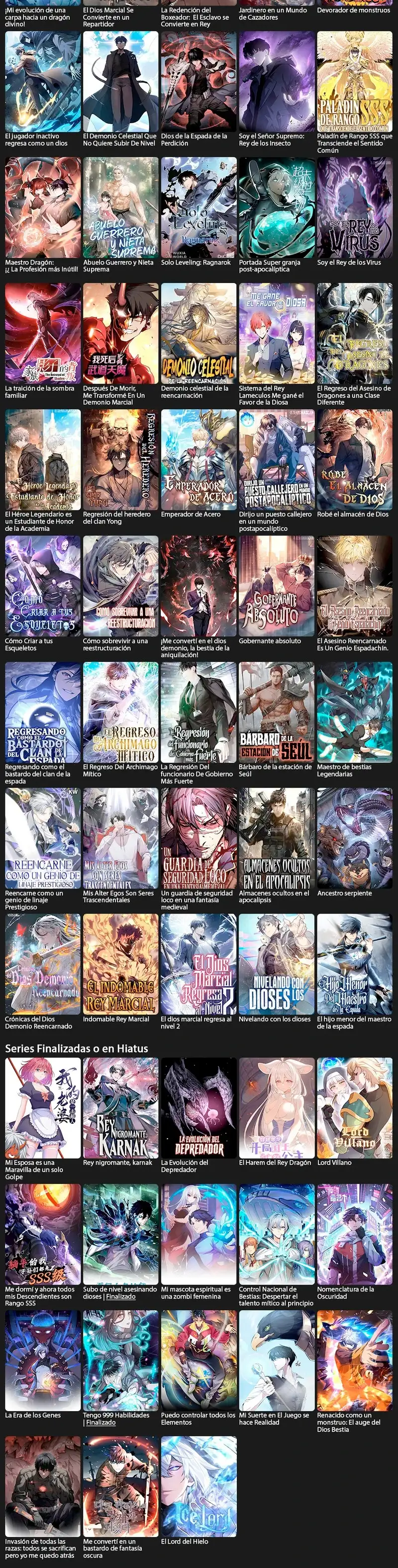Open Robé el almacén de Dios
The width and height of the screenshot is (398, 1568).
354,459
